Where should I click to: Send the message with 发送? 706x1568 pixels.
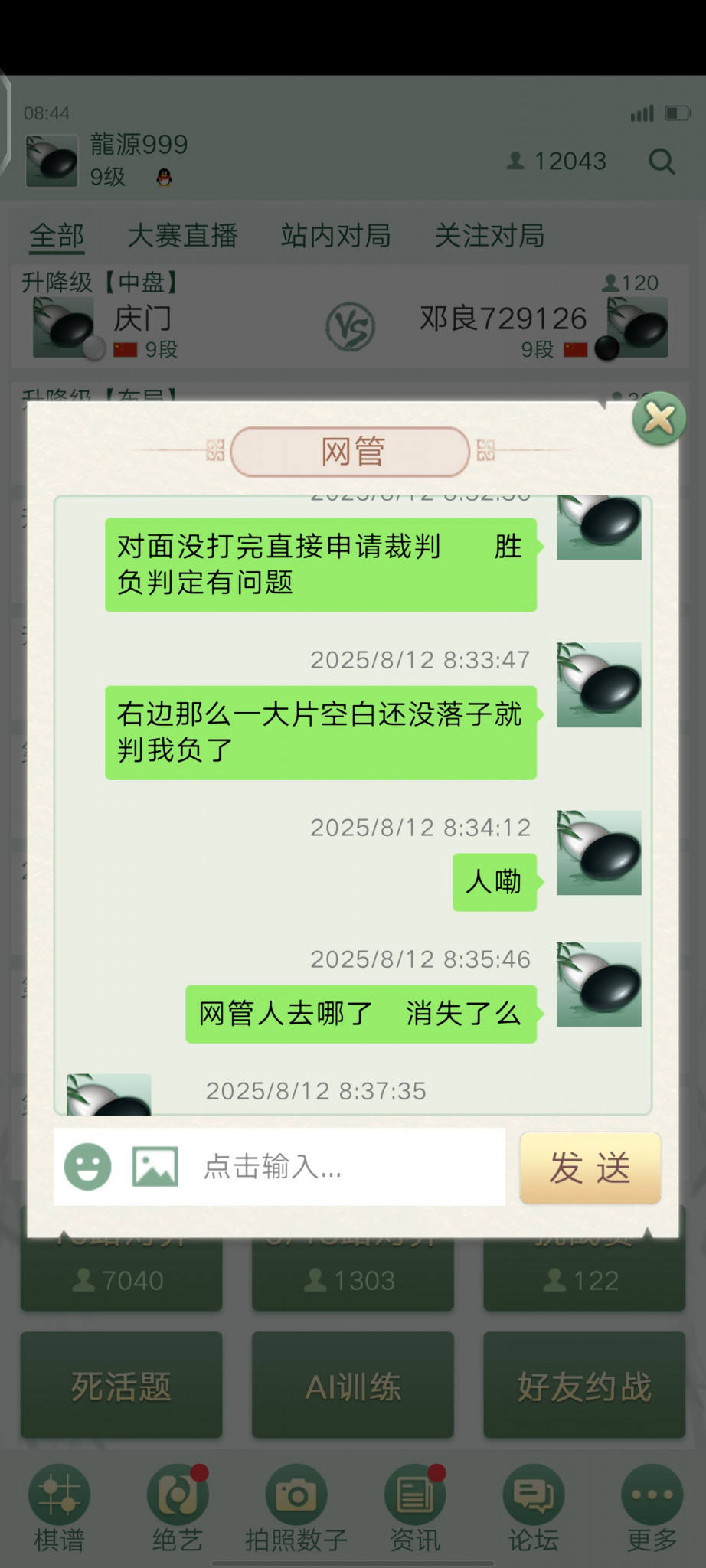pos(590,1168)
